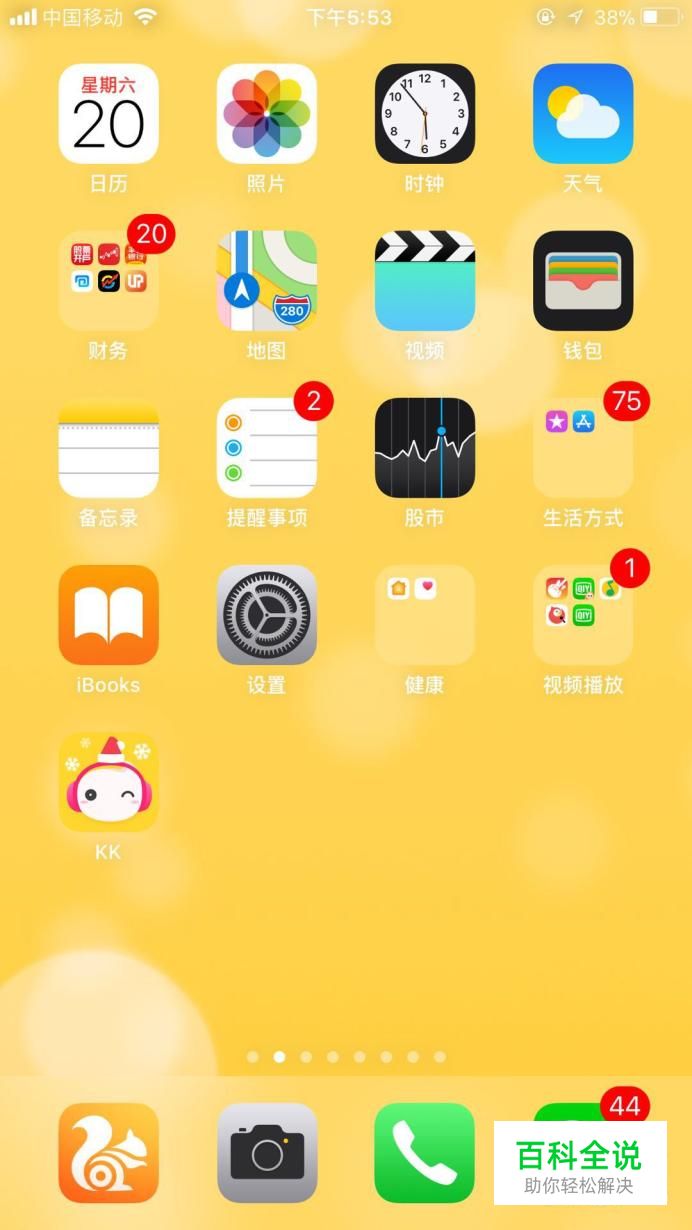
Task: Launch the 地图 maps app
Action: click(x=266, y=281)
